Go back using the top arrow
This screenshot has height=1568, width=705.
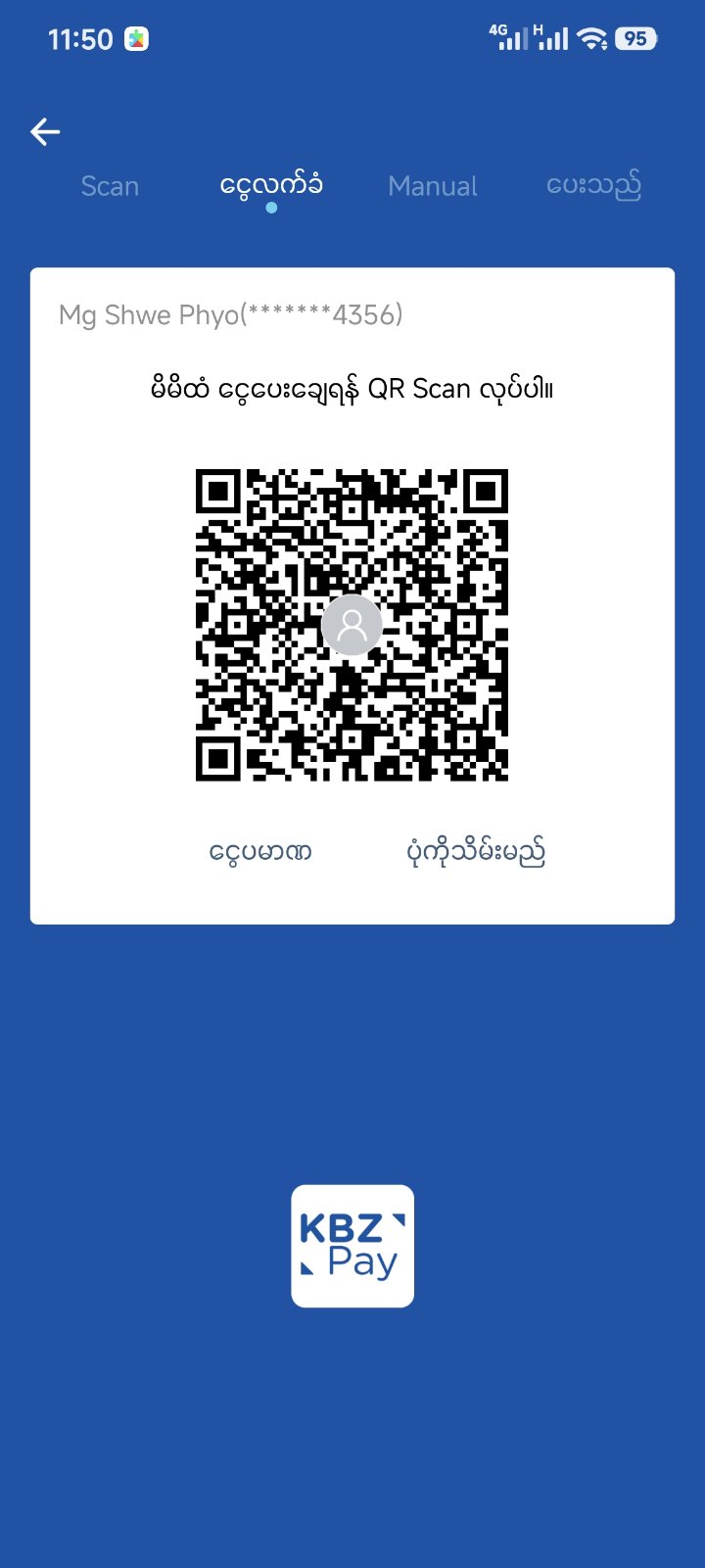click(x=45, y=131)
